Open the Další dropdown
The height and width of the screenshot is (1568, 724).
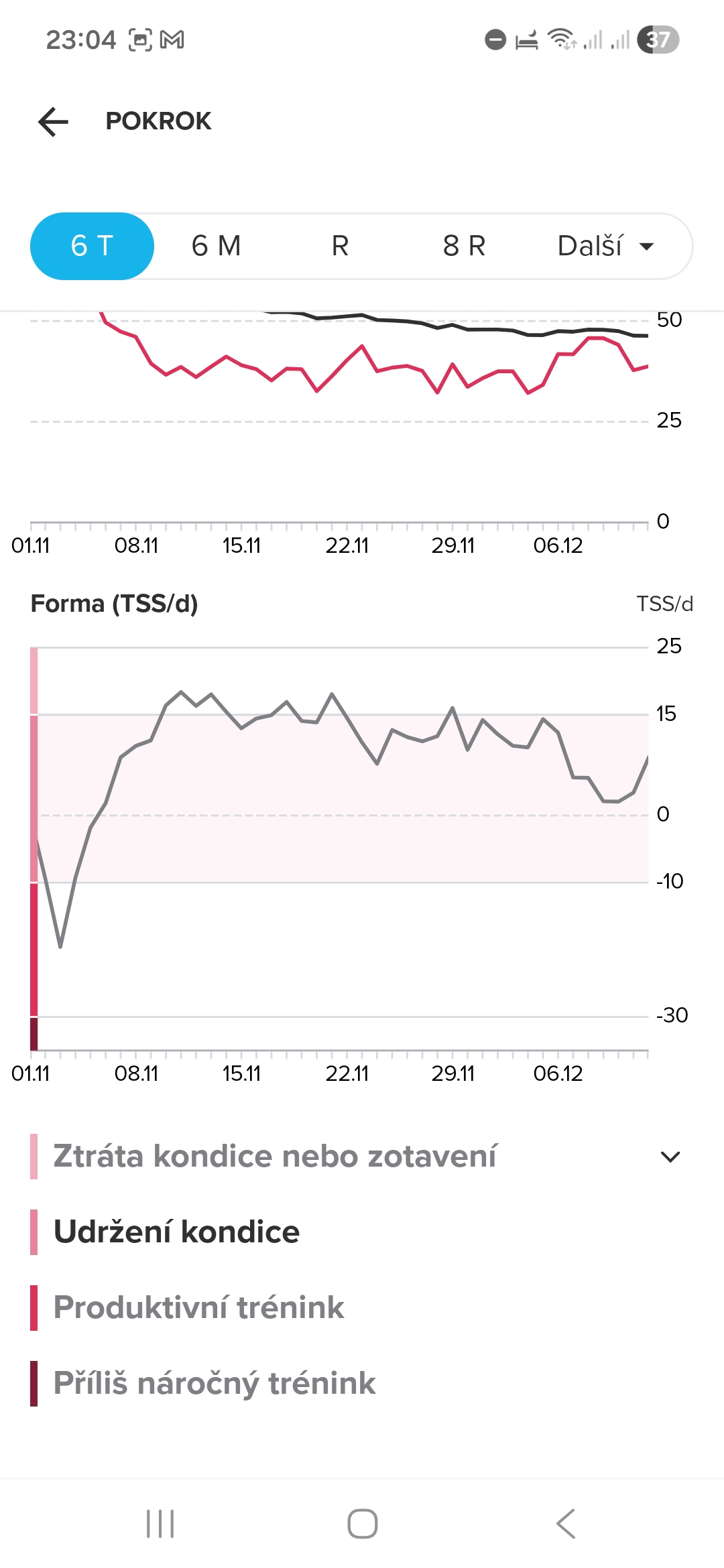click(x=605, y=246)
